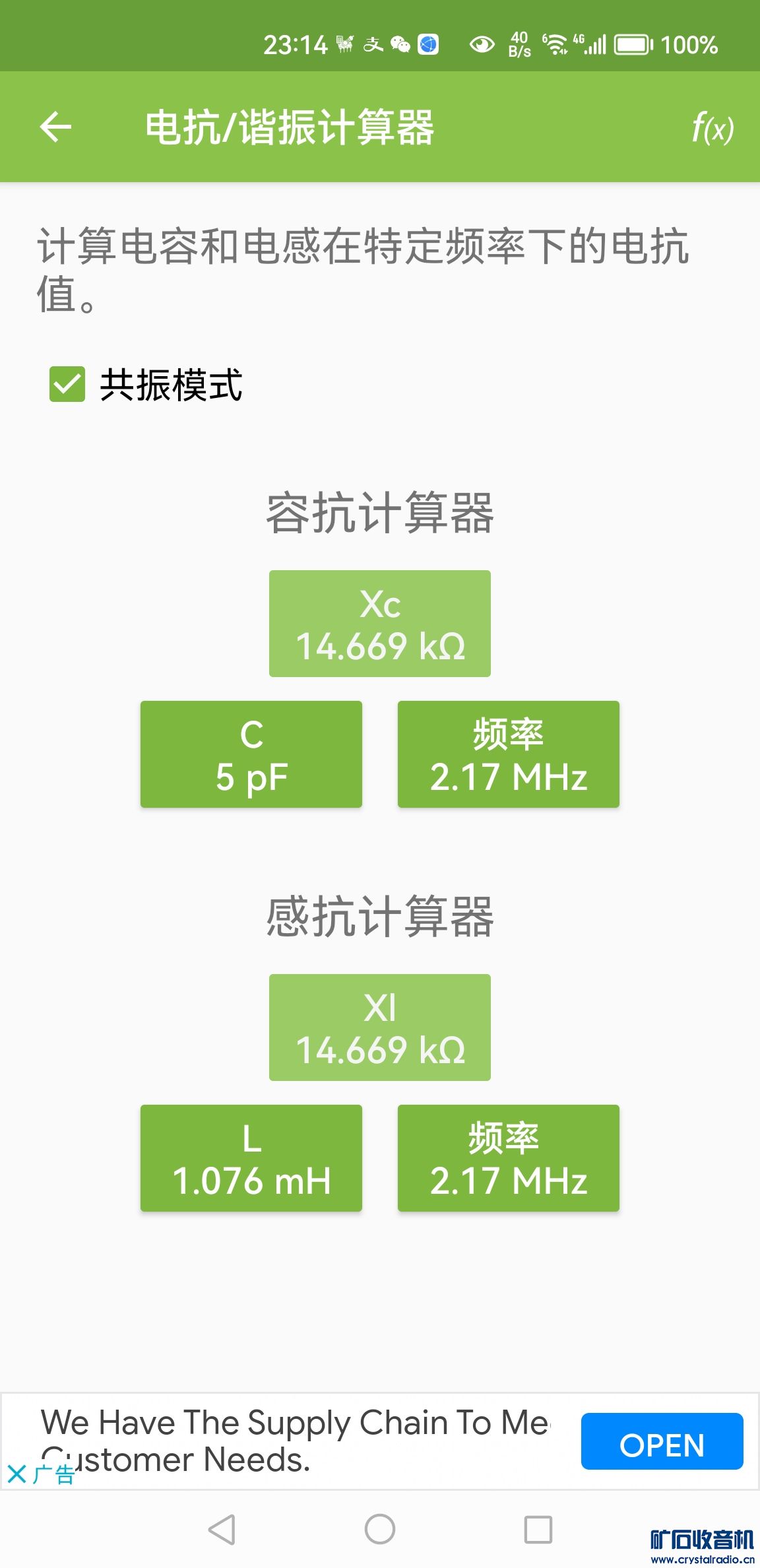Viewport: 760px width, 1568px height.
Task: Edit the capacitance C 5 pF value
Action: coord(251,754)
